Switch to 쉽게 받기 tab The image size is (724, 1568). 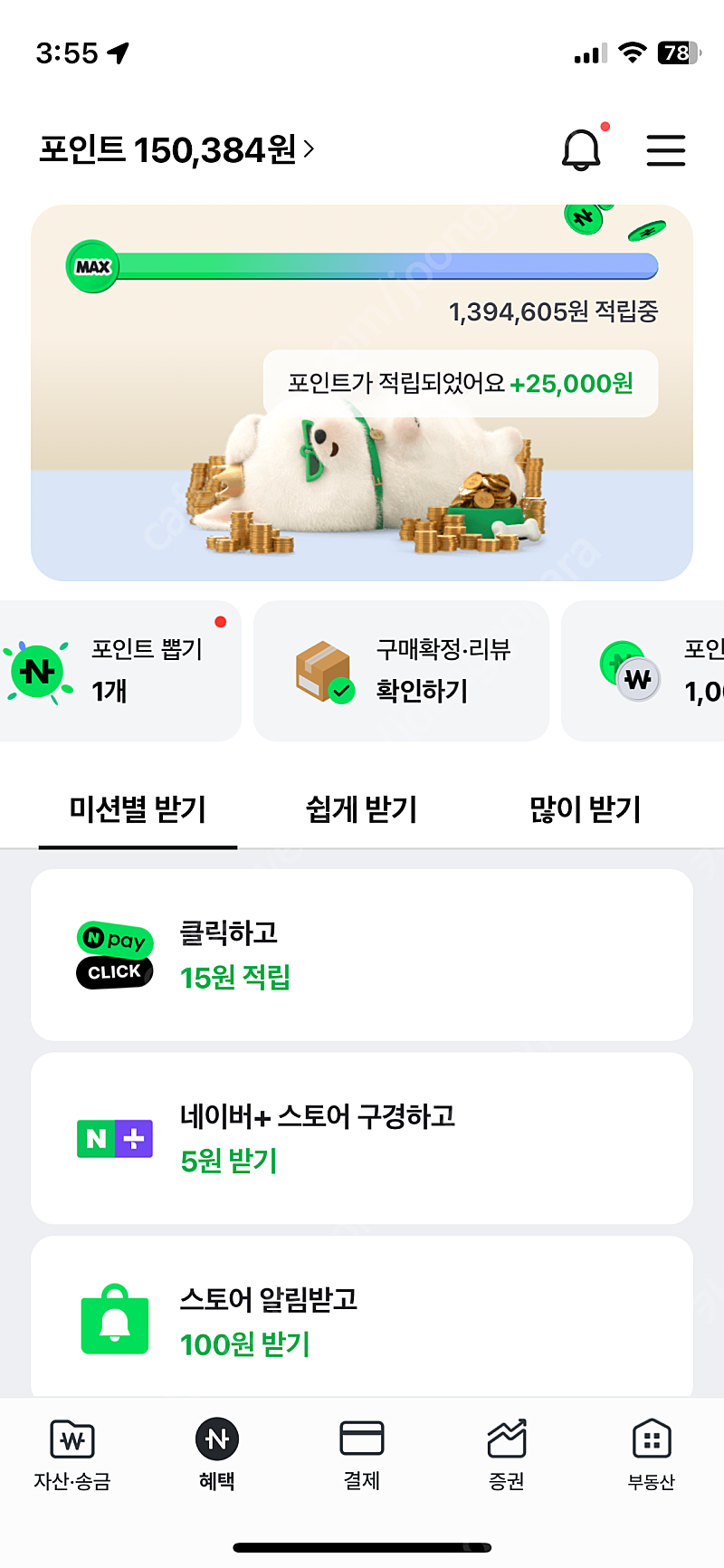pos(362,809)
